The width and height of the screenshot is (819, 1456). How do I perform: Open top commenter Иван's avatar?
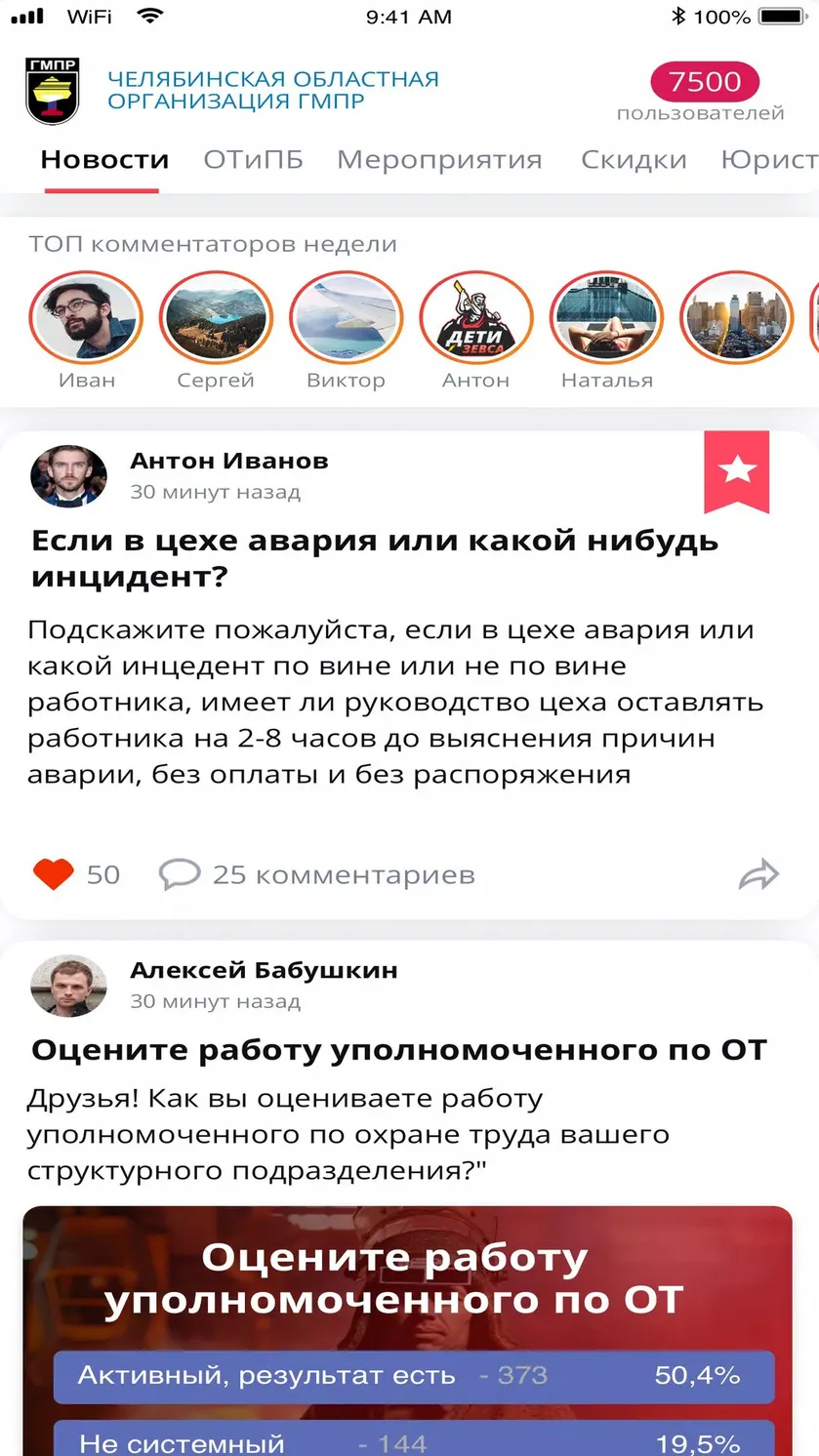coord(86,317)
